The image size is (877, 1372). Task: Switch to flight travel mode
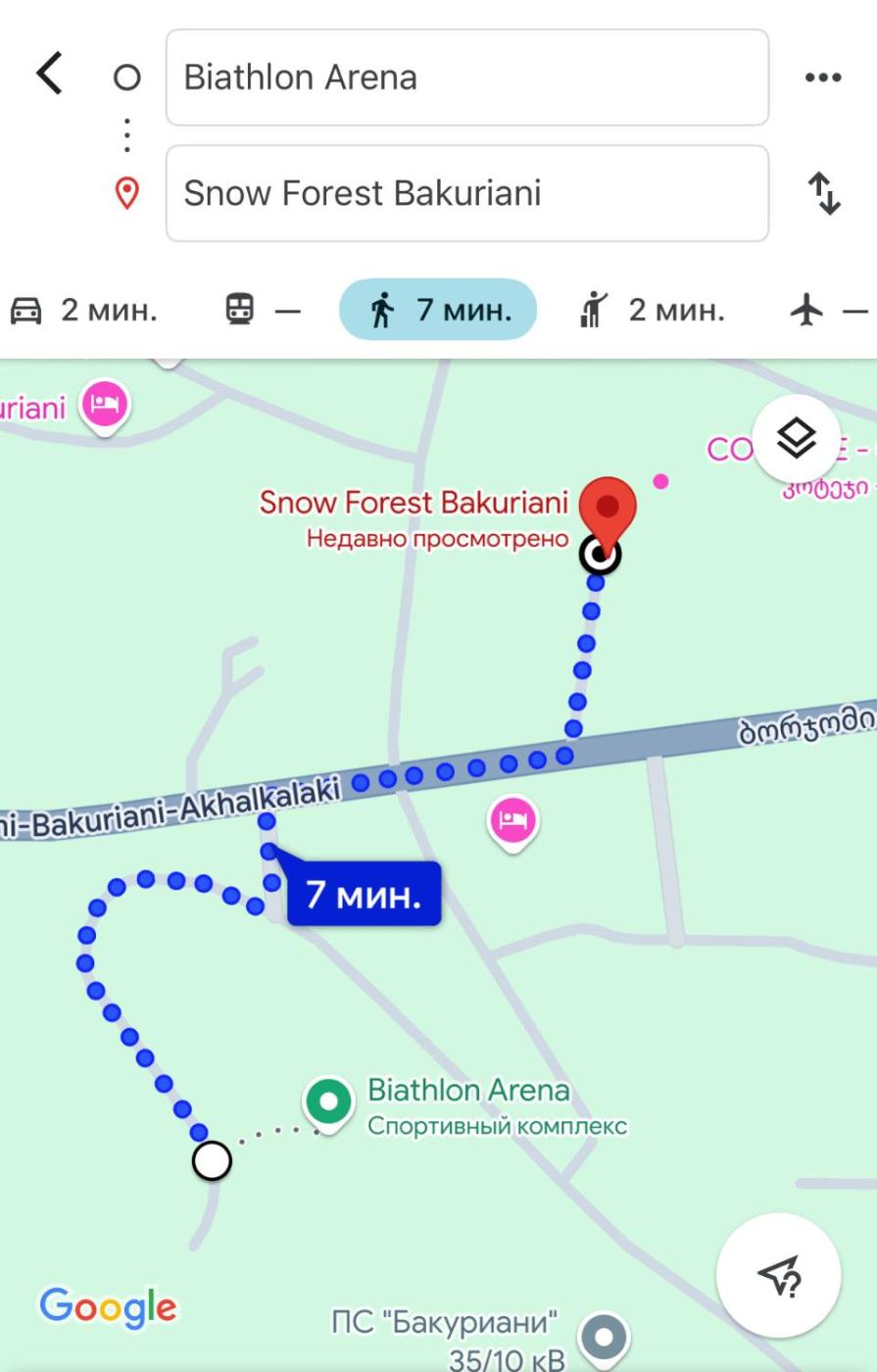[828, 310]
